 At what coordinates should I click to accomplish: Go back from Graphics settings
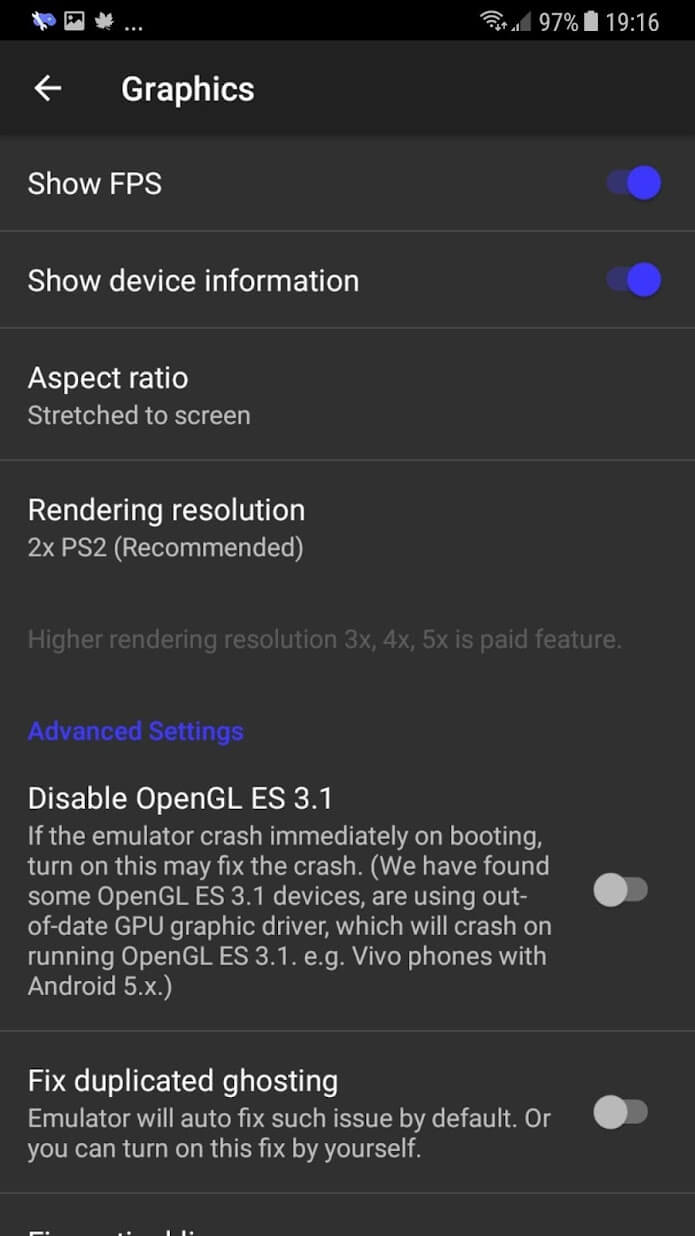click(47, 89)
